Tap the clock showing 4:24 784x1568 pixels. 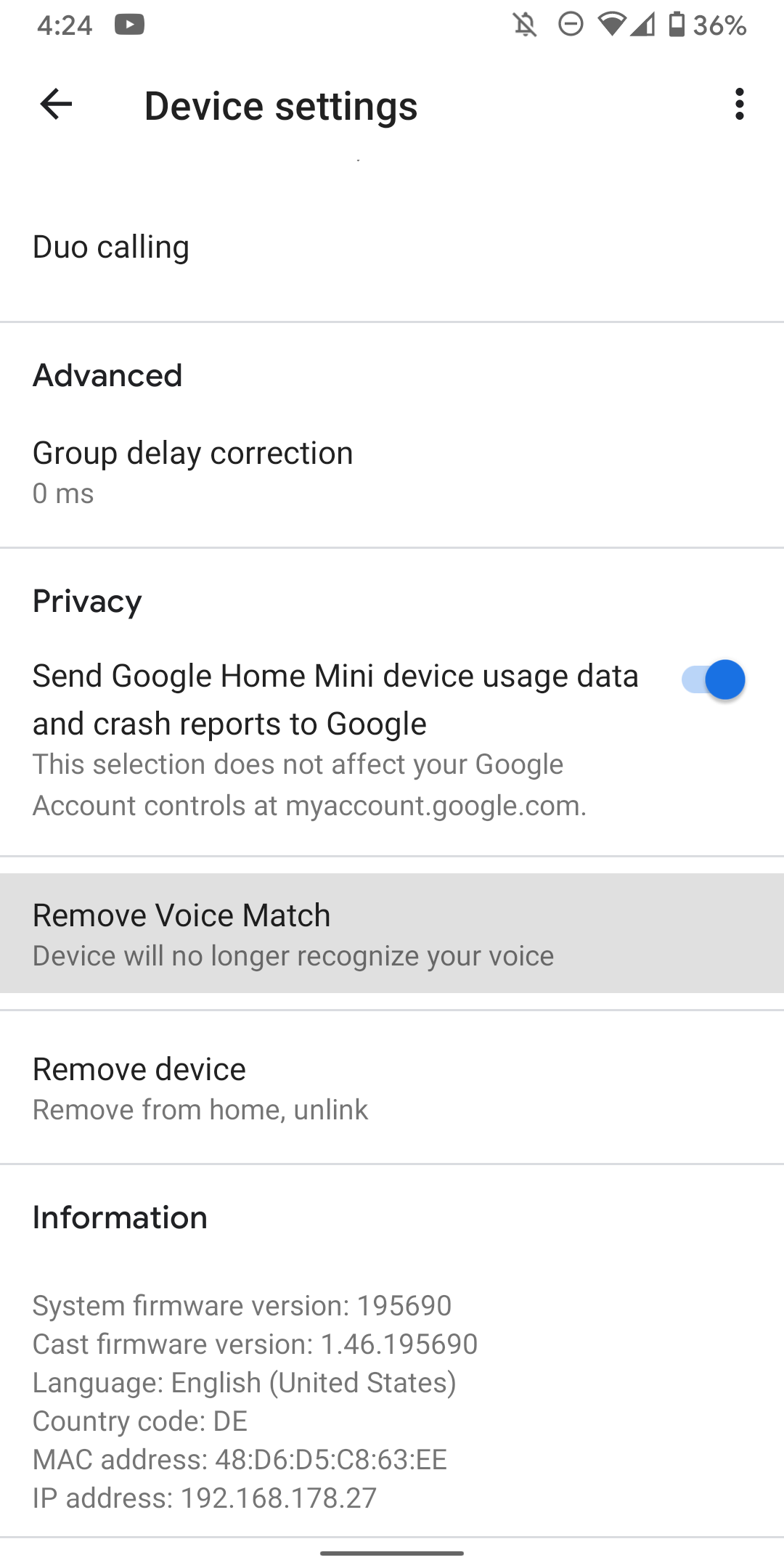(x=64, y=25)
